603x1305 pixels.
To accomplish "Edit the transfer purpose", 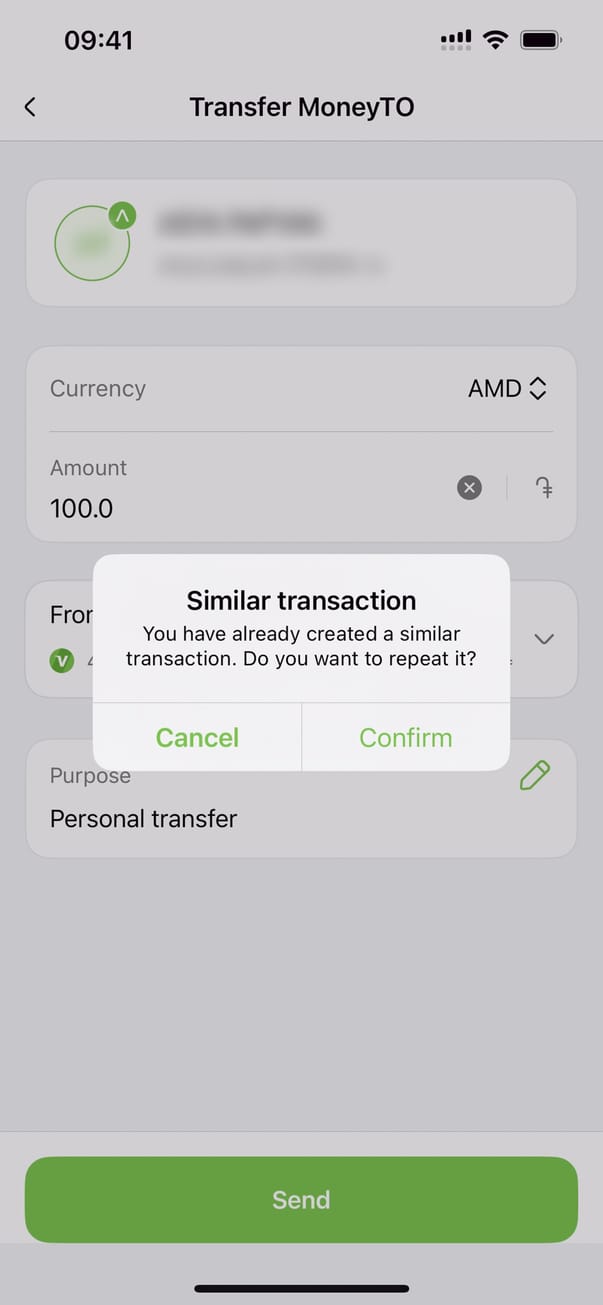I will 535,775.
